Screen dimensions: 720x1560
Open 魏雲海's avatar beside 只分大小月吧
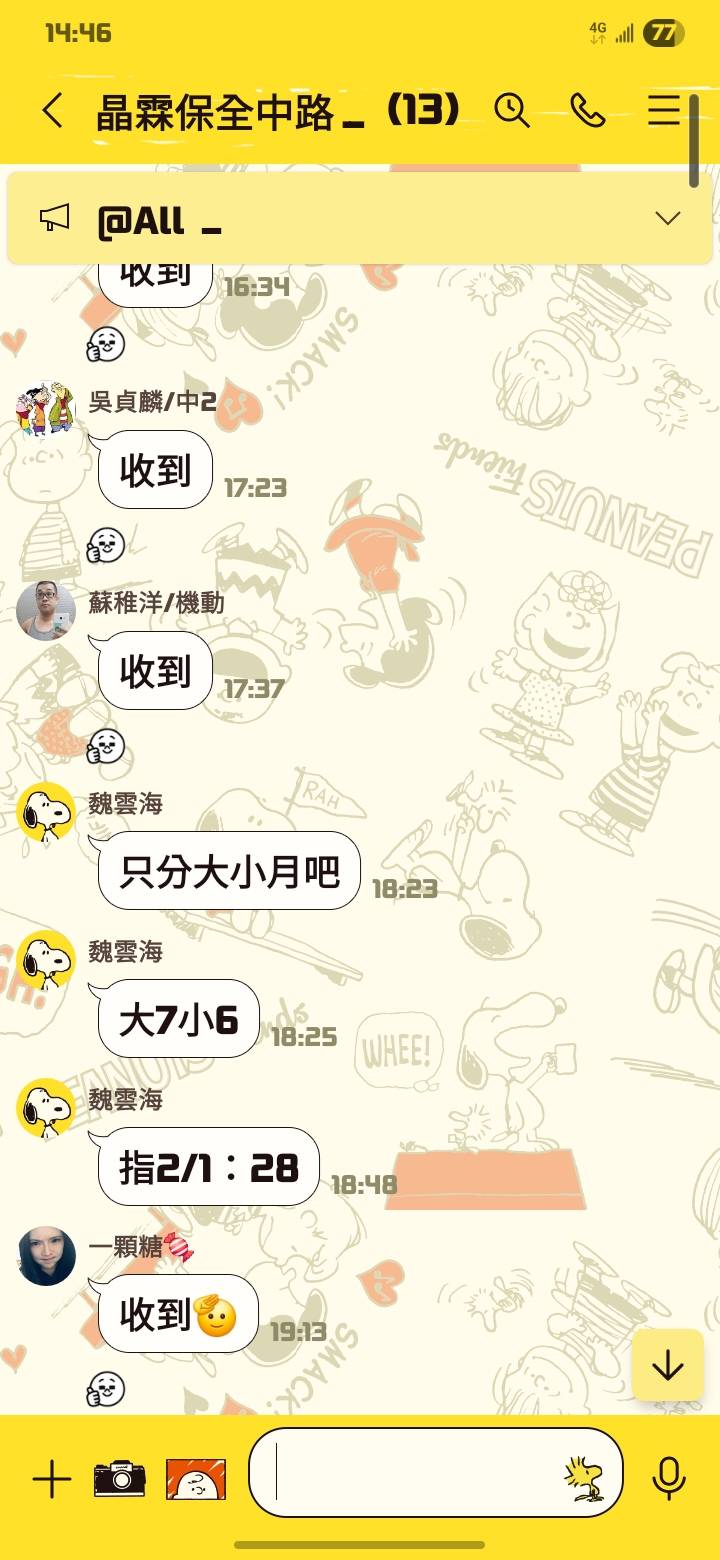46,812
